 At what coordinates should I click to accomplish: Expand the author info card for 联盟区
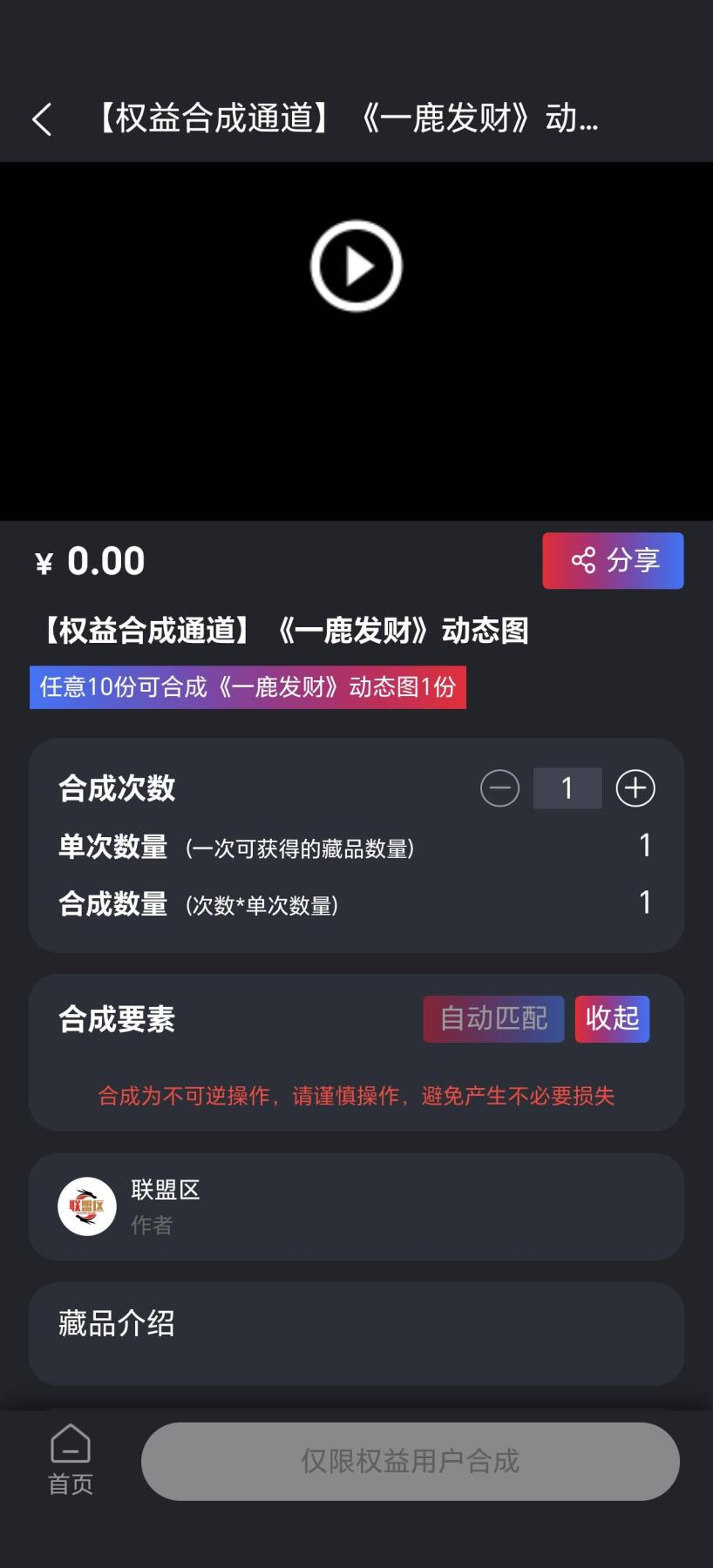(356, 1206)
